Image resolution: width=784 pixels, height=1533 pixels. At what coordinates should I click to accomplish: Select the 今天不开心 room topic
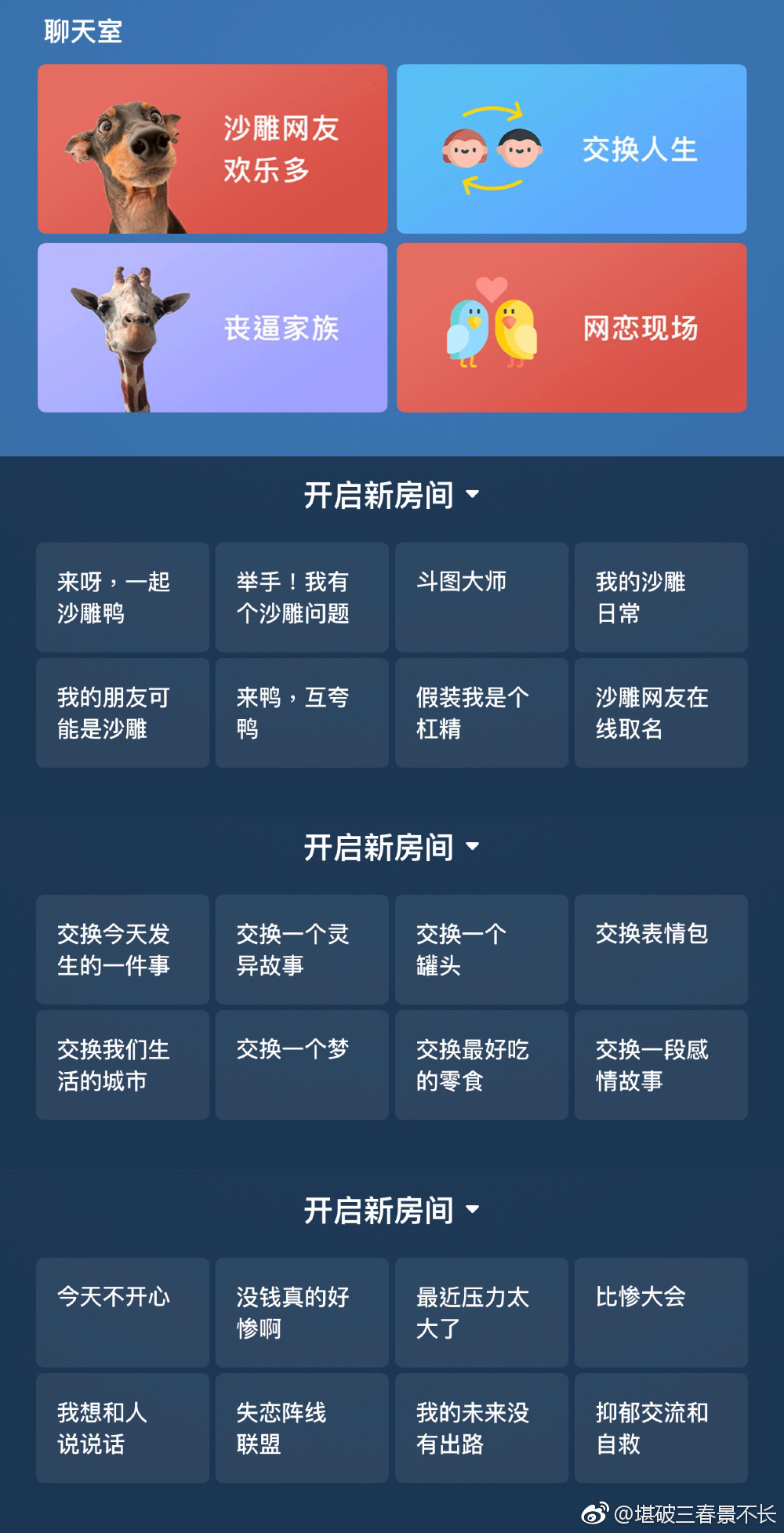point(122,1313)
